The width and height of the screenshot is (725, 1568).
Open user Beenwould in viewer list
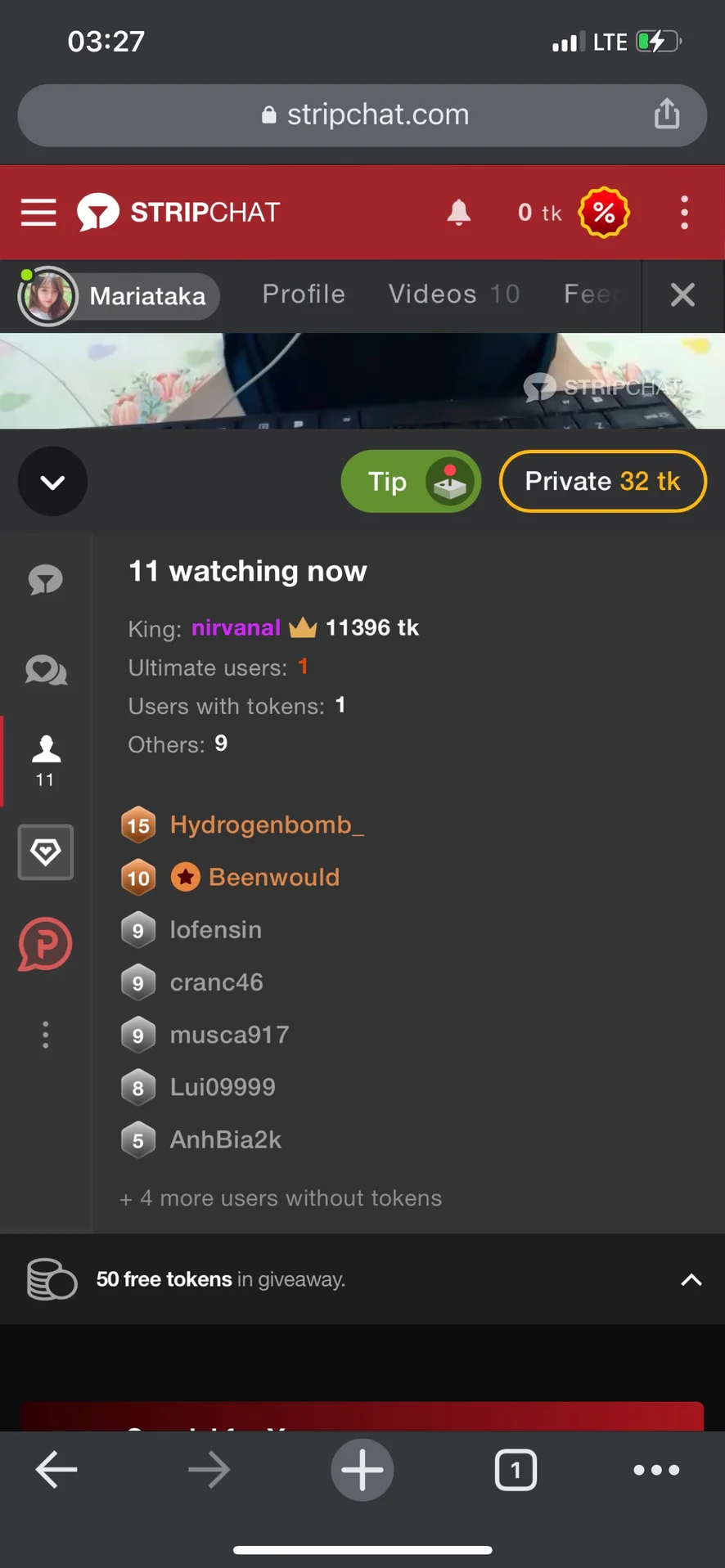pyautogui.click(x=273, y=878)
